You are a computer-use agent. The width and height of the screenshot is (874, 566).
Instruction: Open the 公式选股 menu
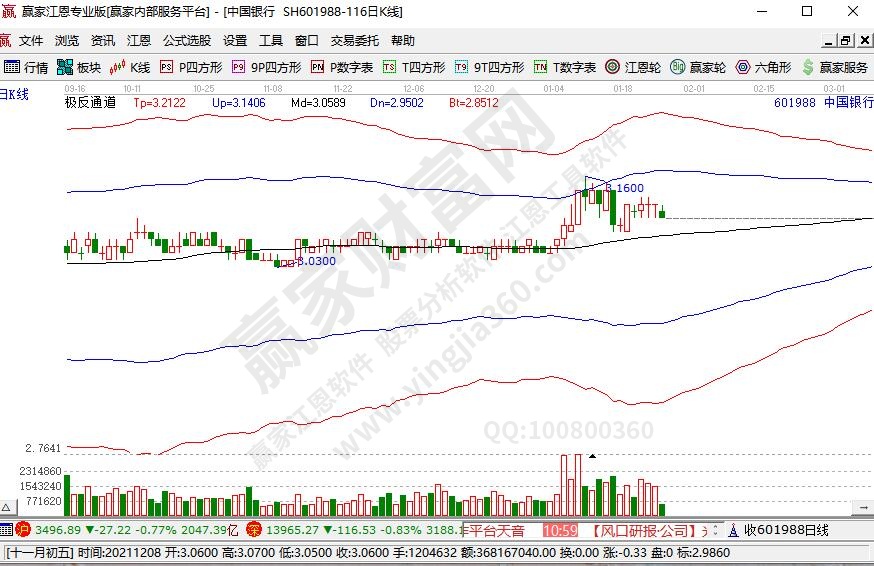pos(186,41)
